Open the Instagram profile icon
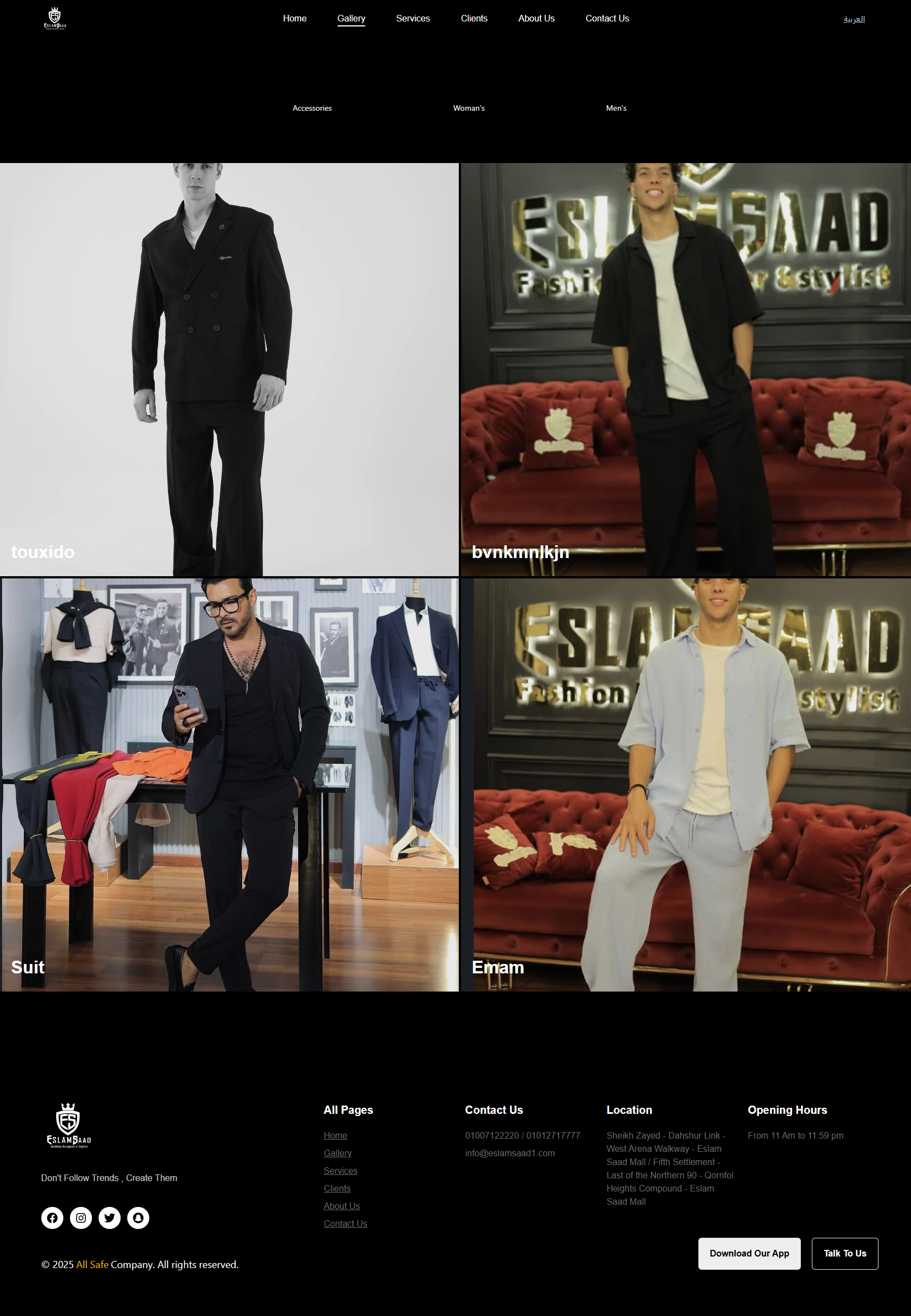This screenshot has width=911, height=1316. [81, 1218]
